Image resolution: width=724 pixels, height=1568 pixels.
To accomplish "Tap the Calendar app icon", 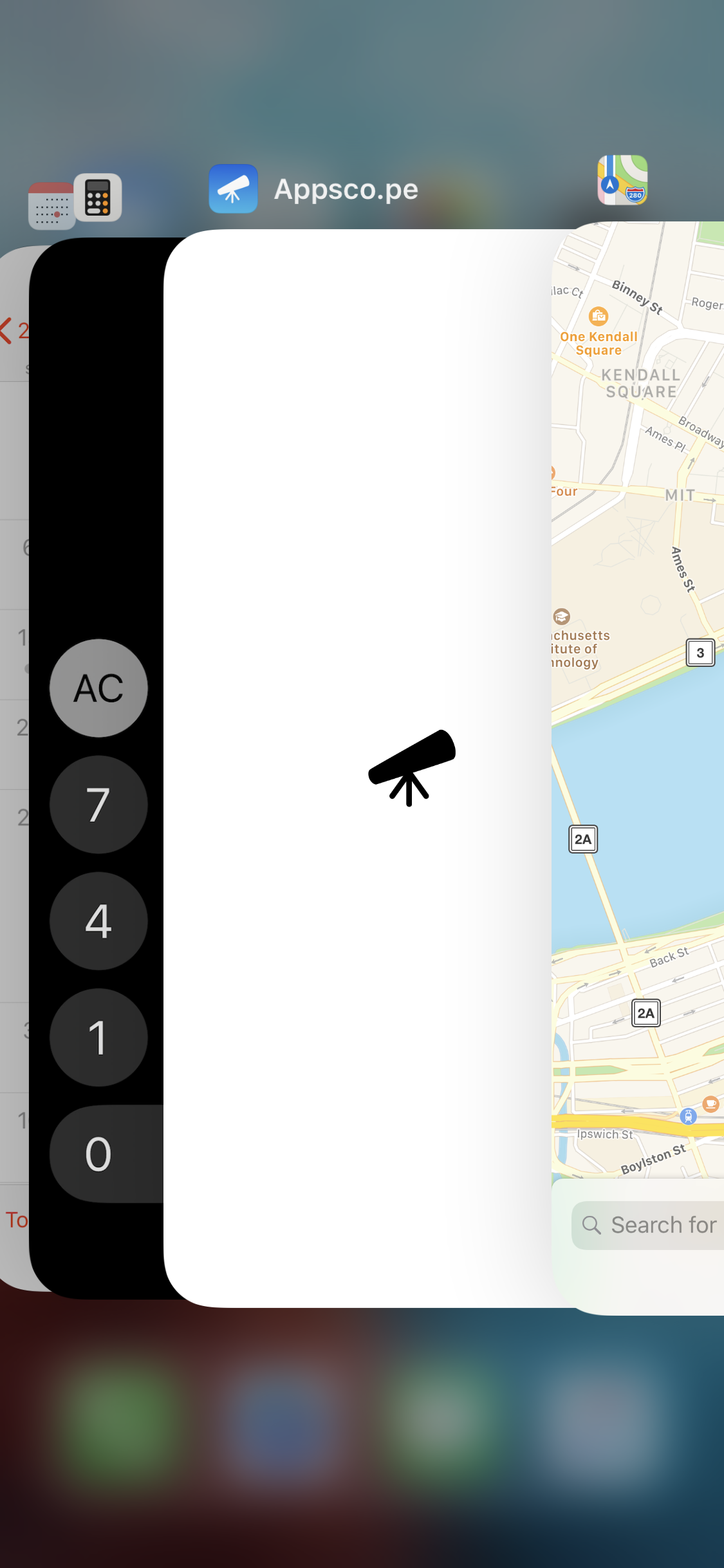I will [50, 207].
